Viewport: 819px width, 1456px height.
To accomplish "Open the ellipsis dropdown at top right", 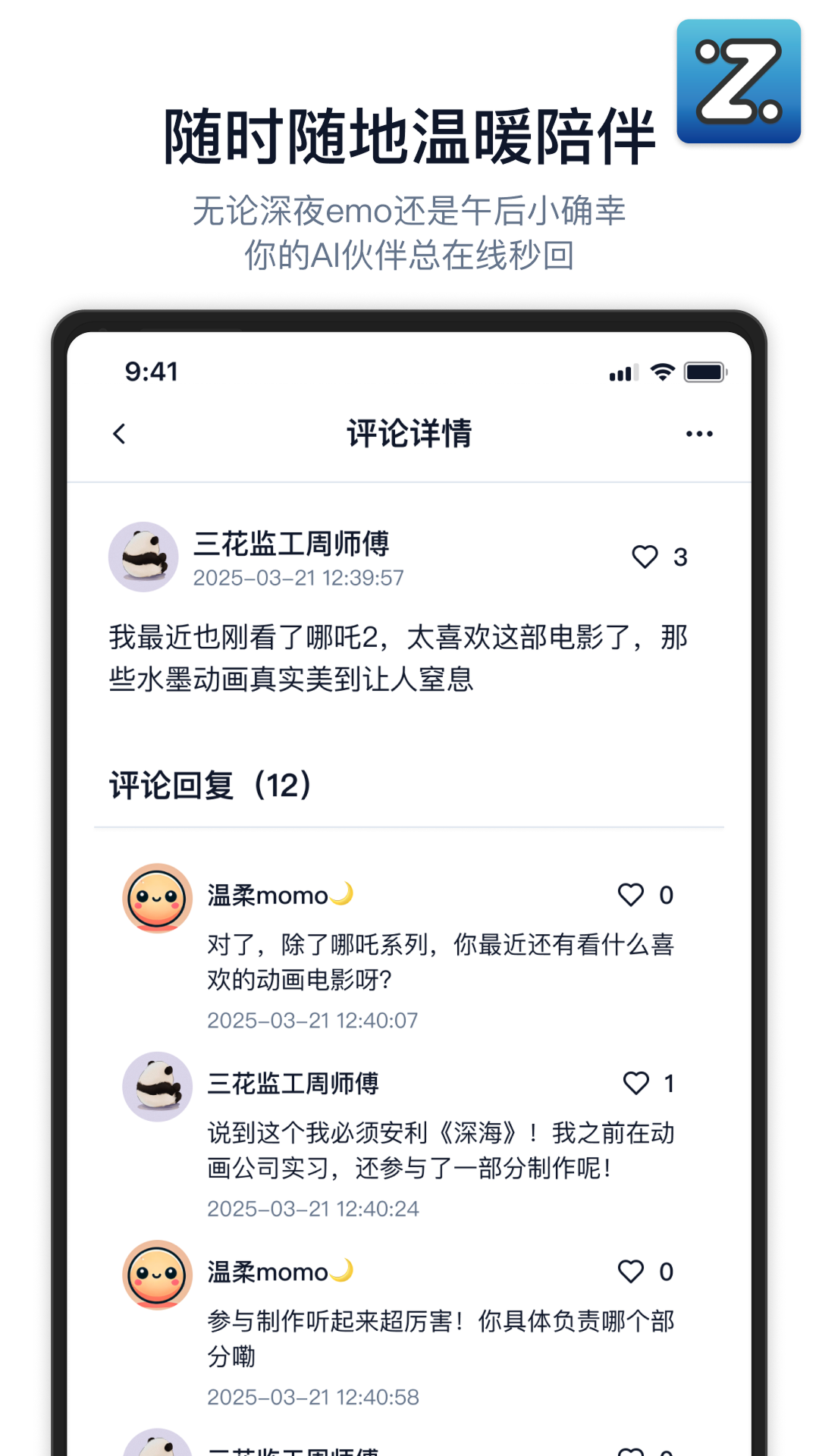I will point(698,433).
